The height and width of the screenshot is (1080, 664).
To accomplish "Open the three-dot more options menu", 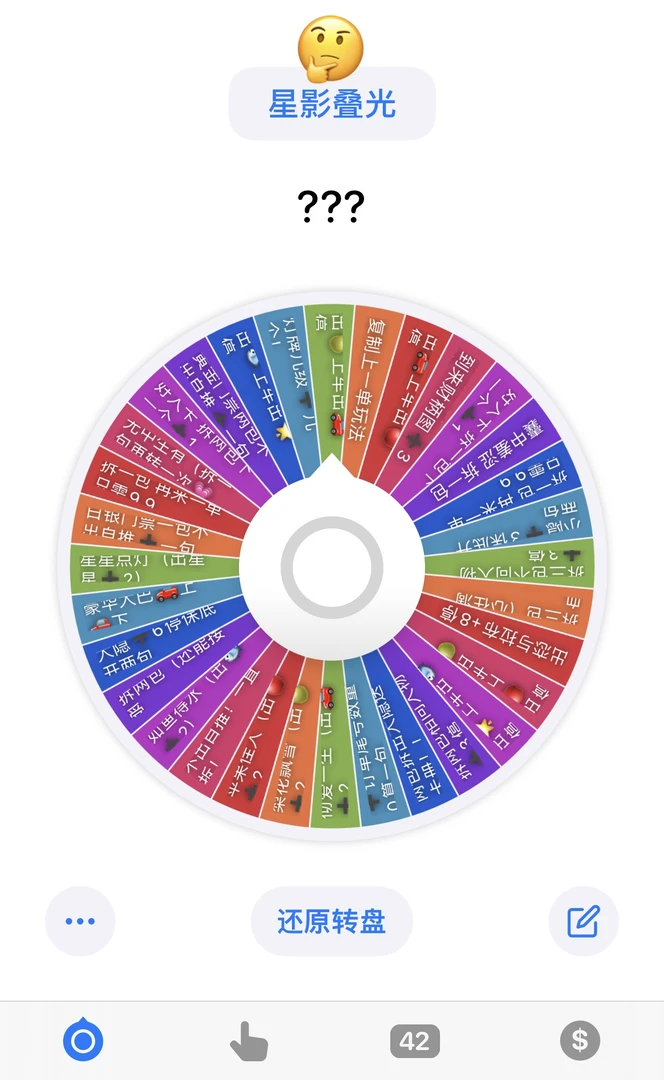I will (80, 921).
